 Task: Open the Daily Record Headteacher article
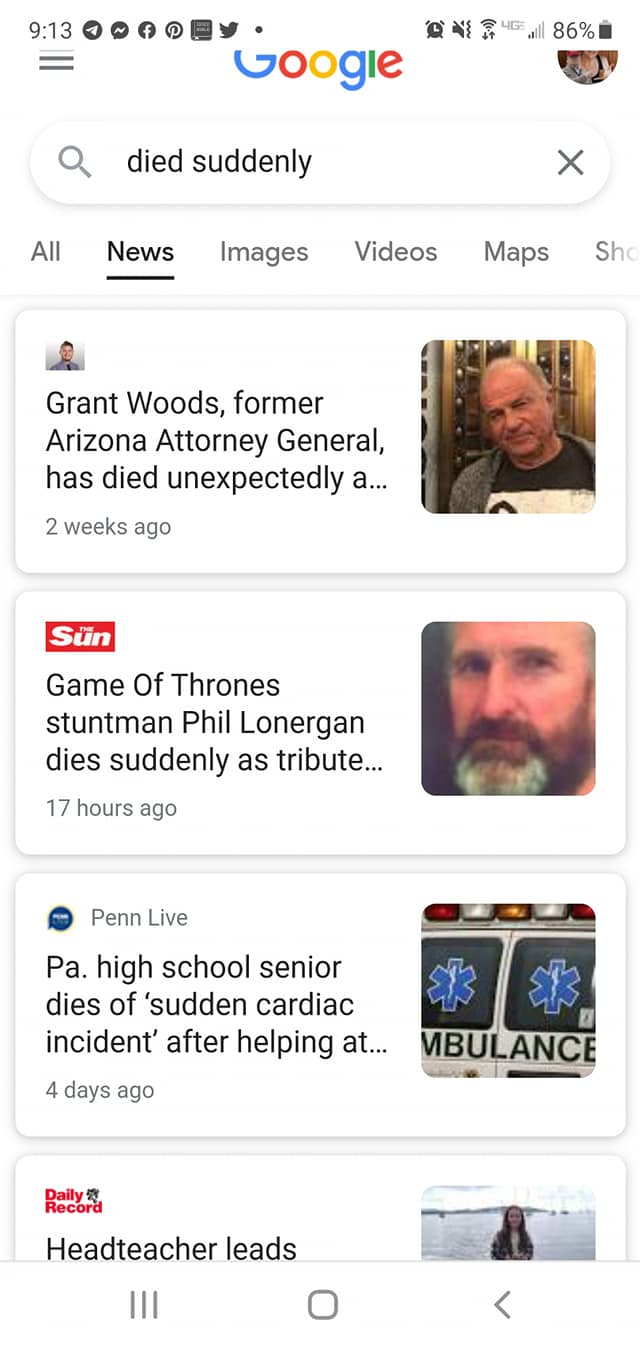point(171,1247)
